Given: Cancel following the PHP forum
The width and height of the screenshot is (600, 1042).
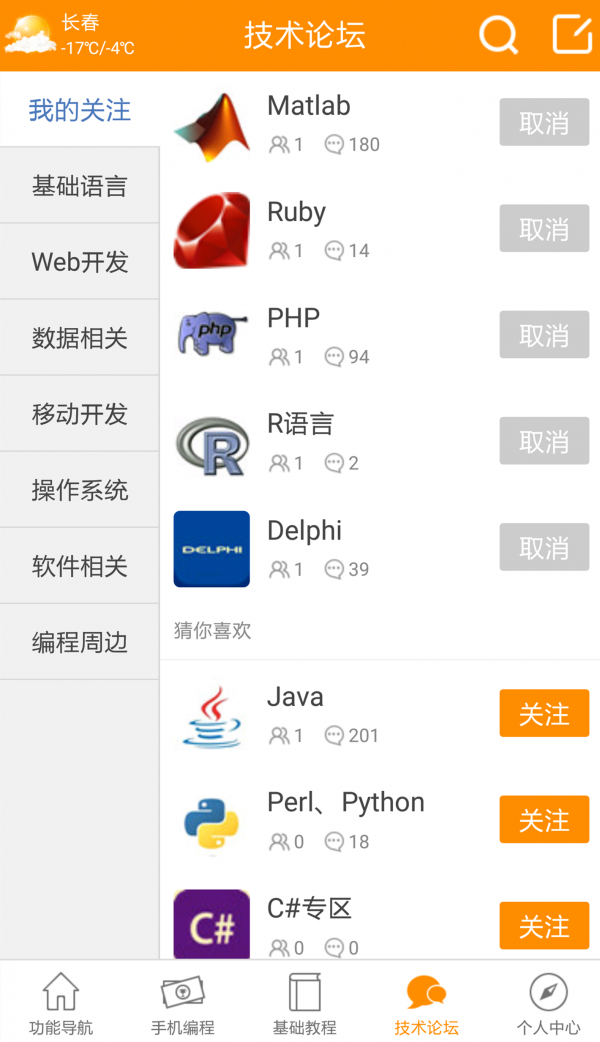Looking at the screenshot, I should tap(544, 336).
